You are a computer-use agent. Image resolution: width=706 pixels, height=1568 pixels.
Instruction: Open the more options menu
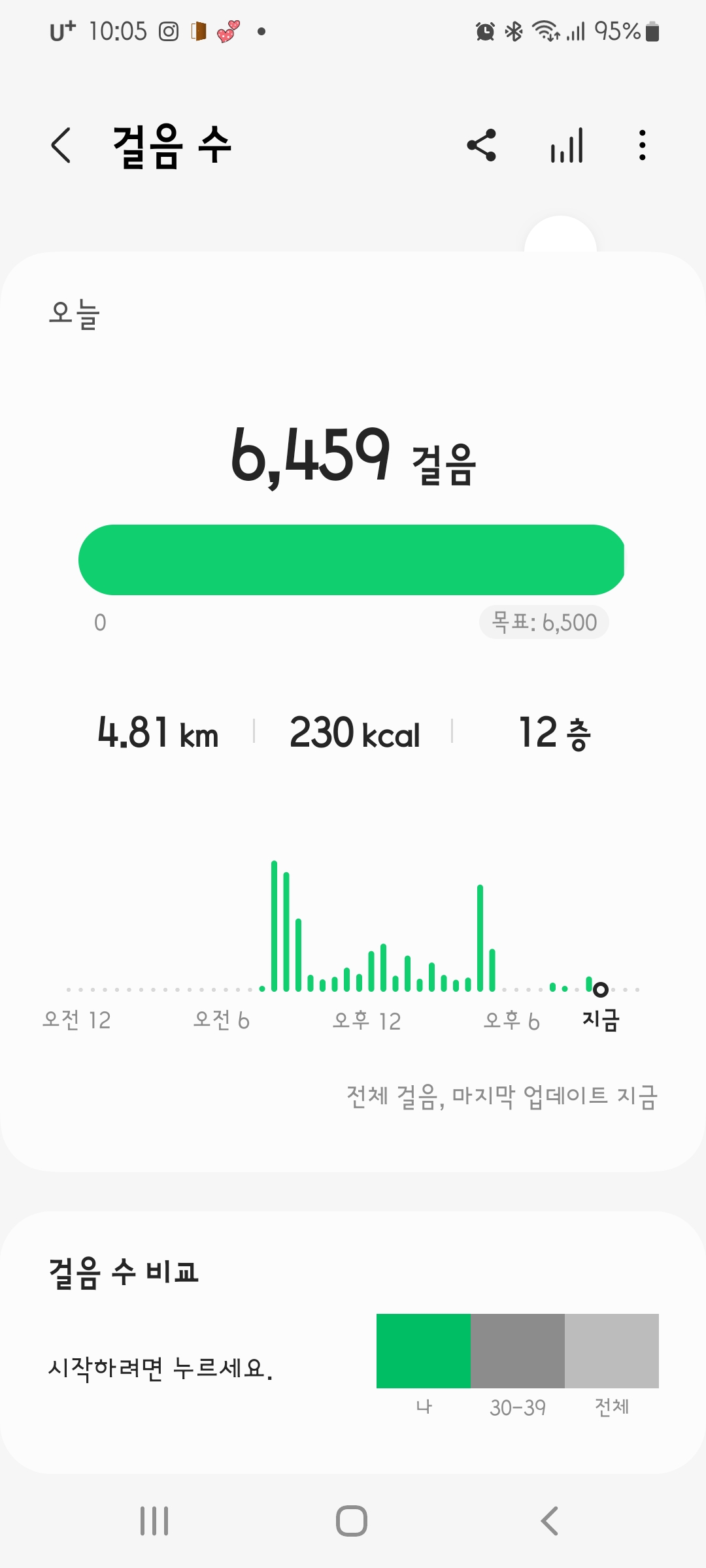pos(643,145)
